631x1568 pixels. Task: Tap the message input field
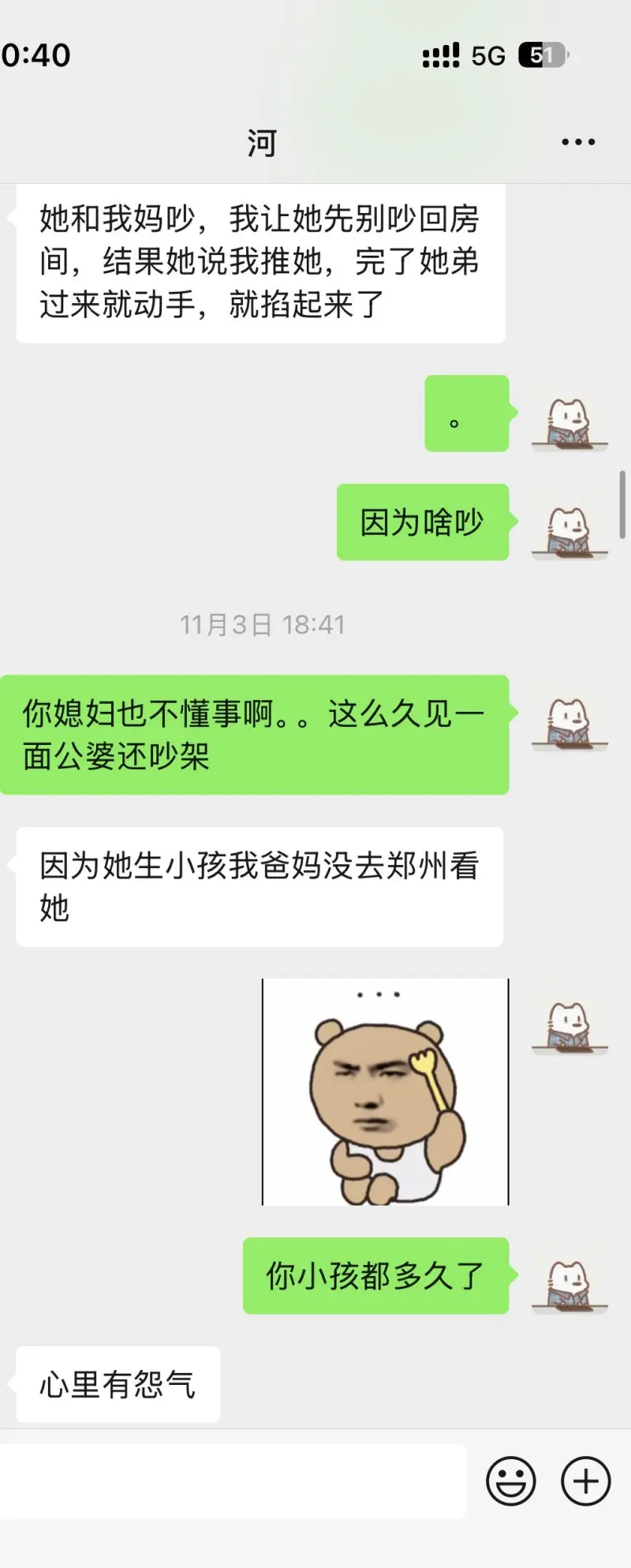pyautogui.click(x=233, y=1480)
